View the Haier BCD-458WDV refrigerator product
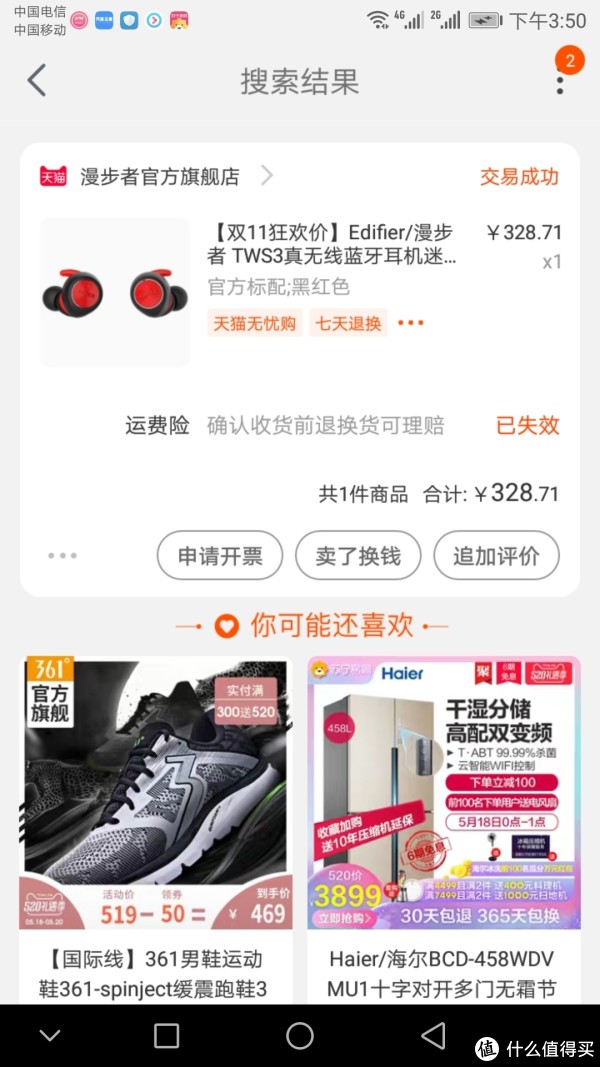 click(x=444, y=830)
